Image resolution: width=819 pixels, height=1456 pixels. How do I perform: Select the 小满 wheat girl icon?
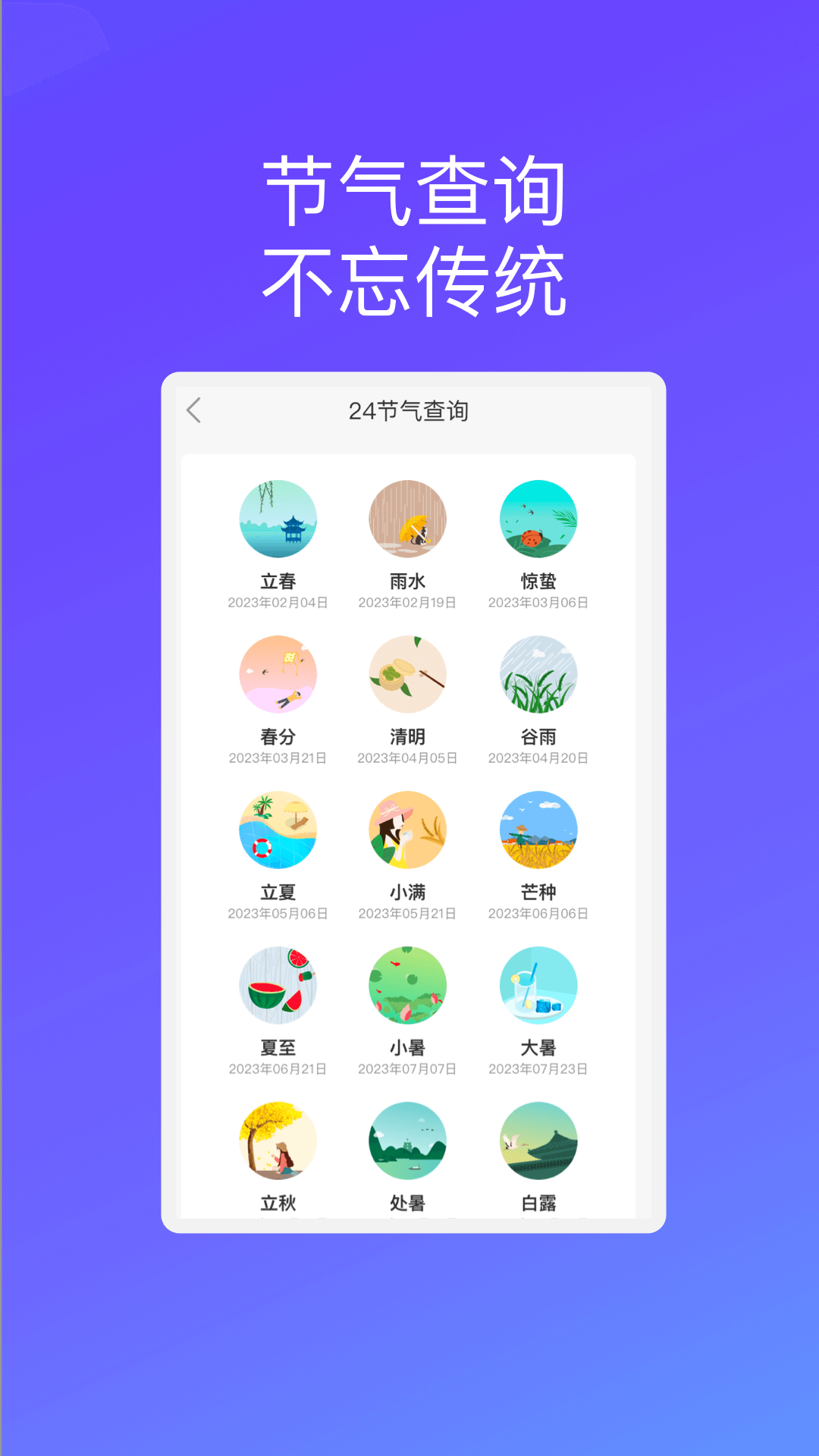click(408, 830)
